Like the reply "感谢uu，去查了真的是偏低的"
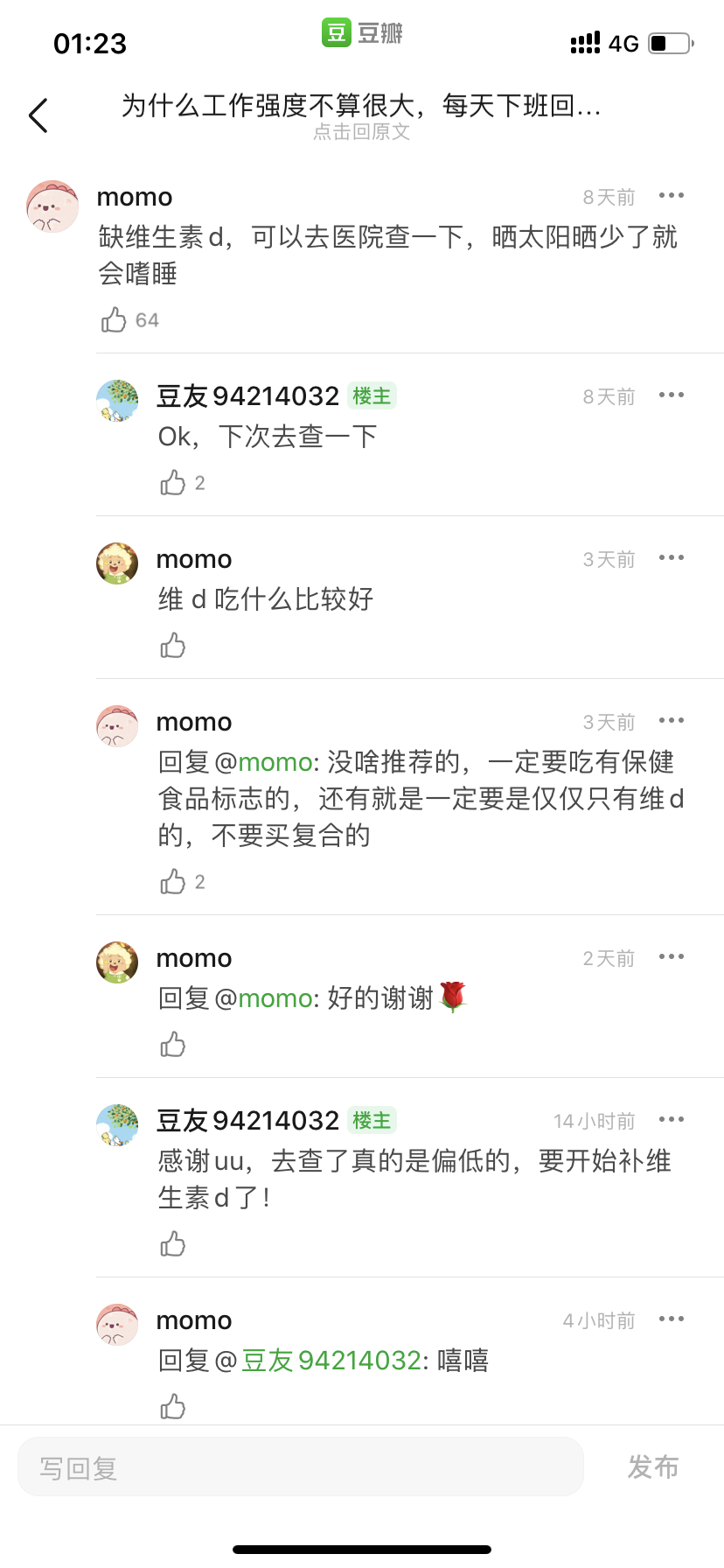The height and width of the screenshot is (1568, 724). point(173,1244)
